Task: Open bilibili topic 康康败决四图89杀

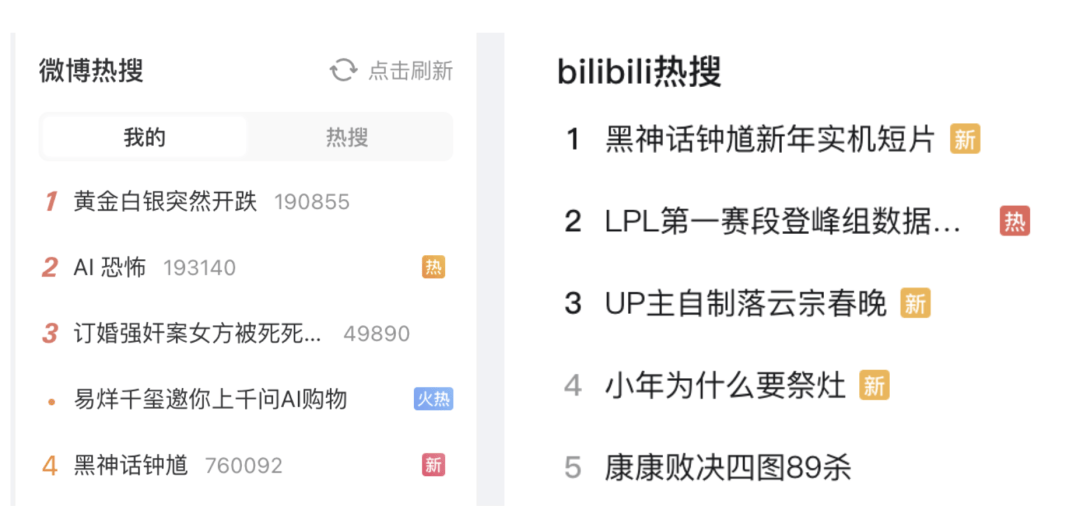Action: [727, 467]
